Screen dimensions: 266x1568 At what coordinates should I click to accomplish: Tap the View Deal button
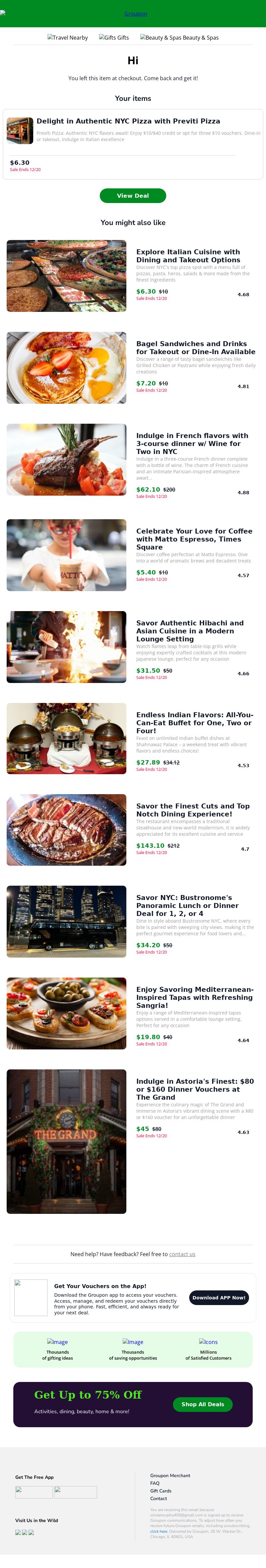[x=133, y=195]
